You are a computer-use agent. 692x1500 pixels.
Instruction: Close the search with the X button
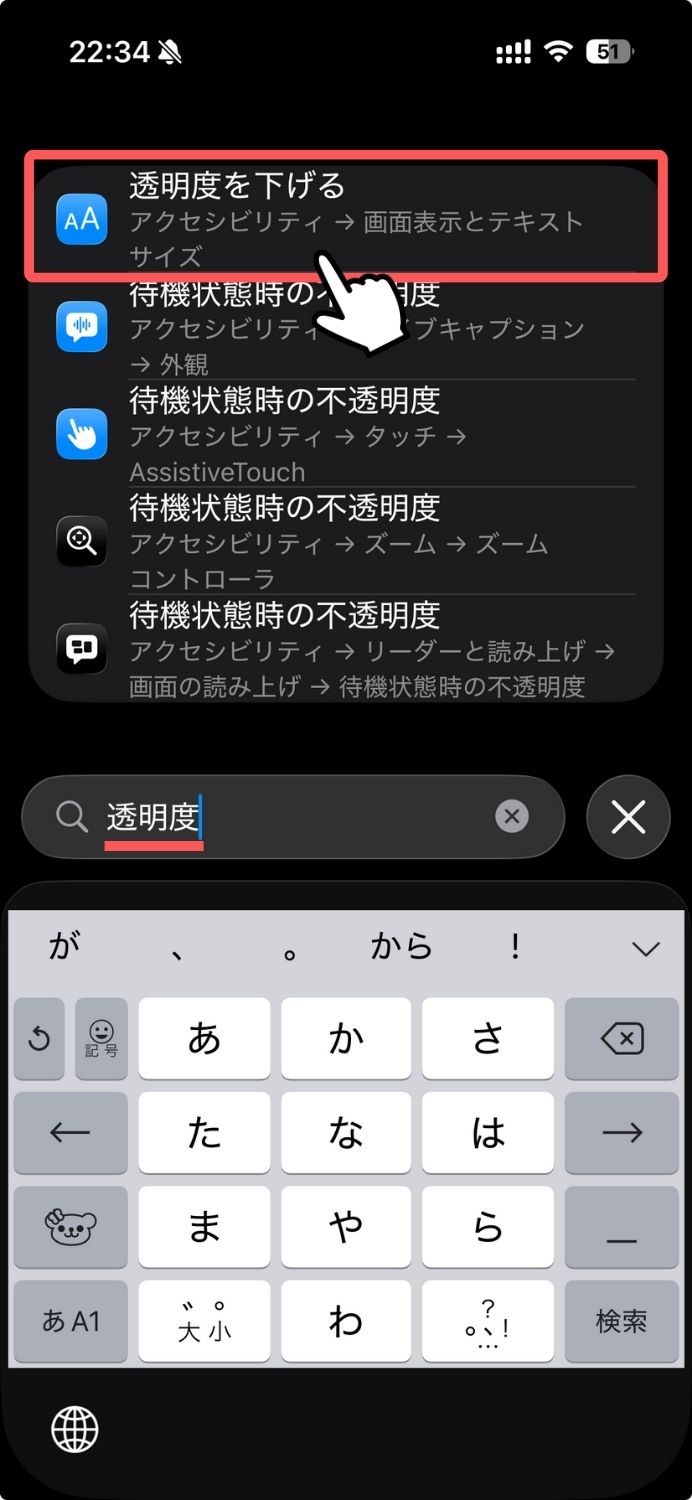point(628,817)
